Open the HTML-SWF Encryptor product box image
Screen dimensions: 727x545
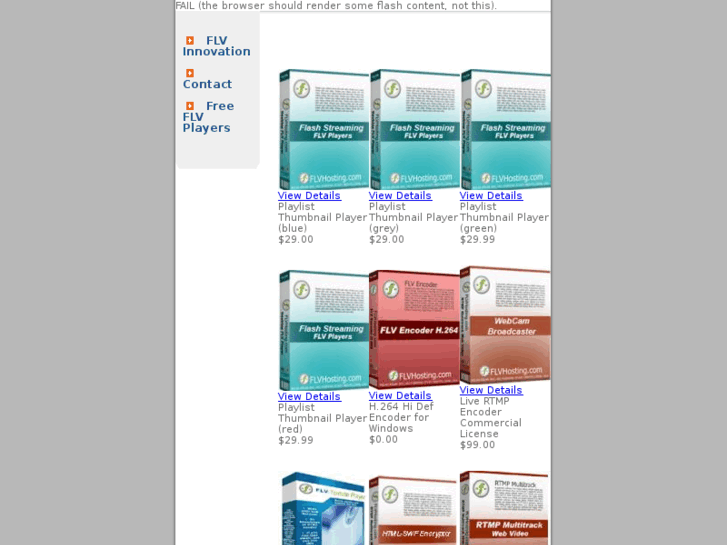(414, 510)
